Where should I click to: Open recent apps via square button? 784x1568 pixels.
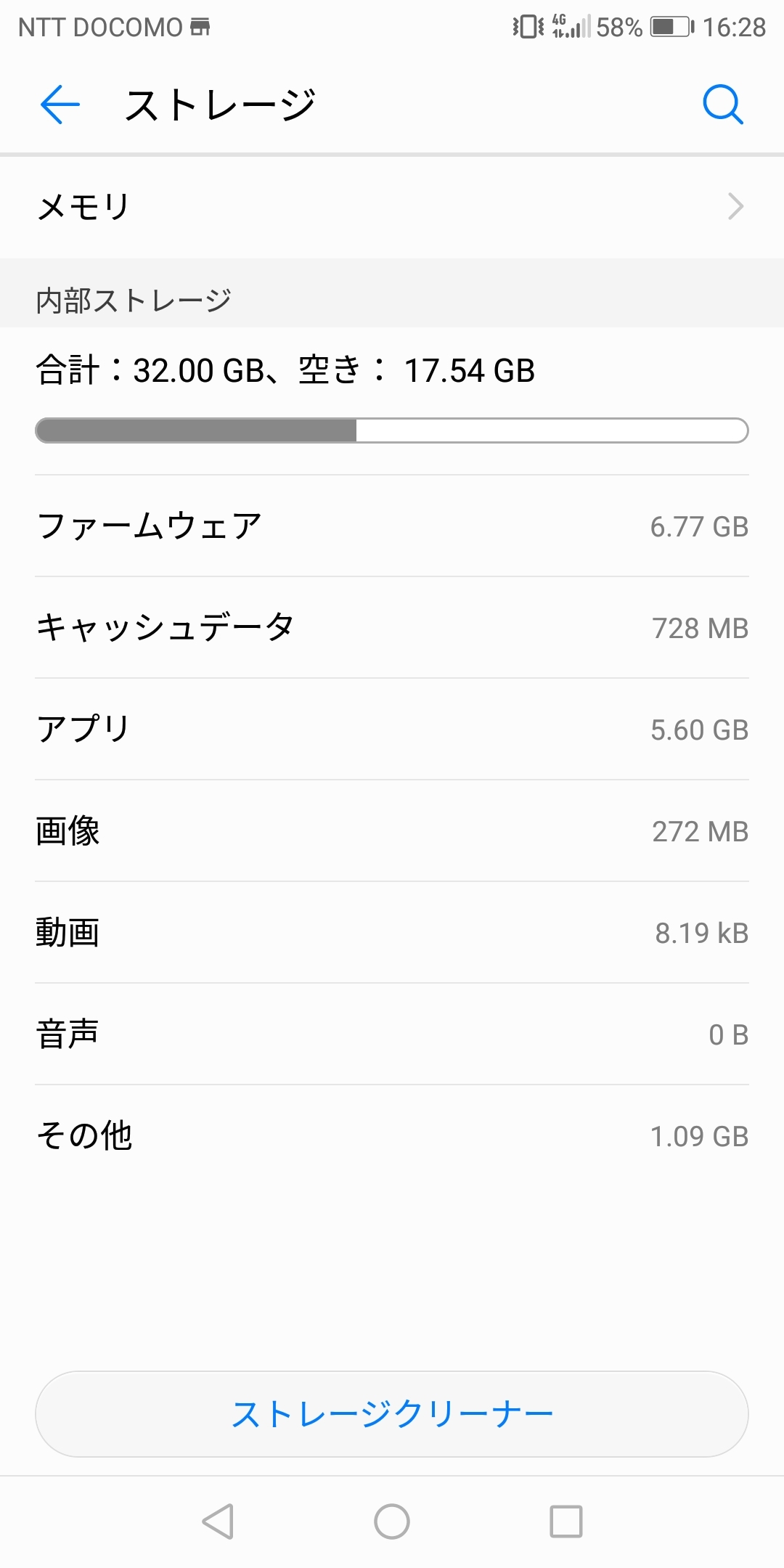click(x=566, y=1522)
